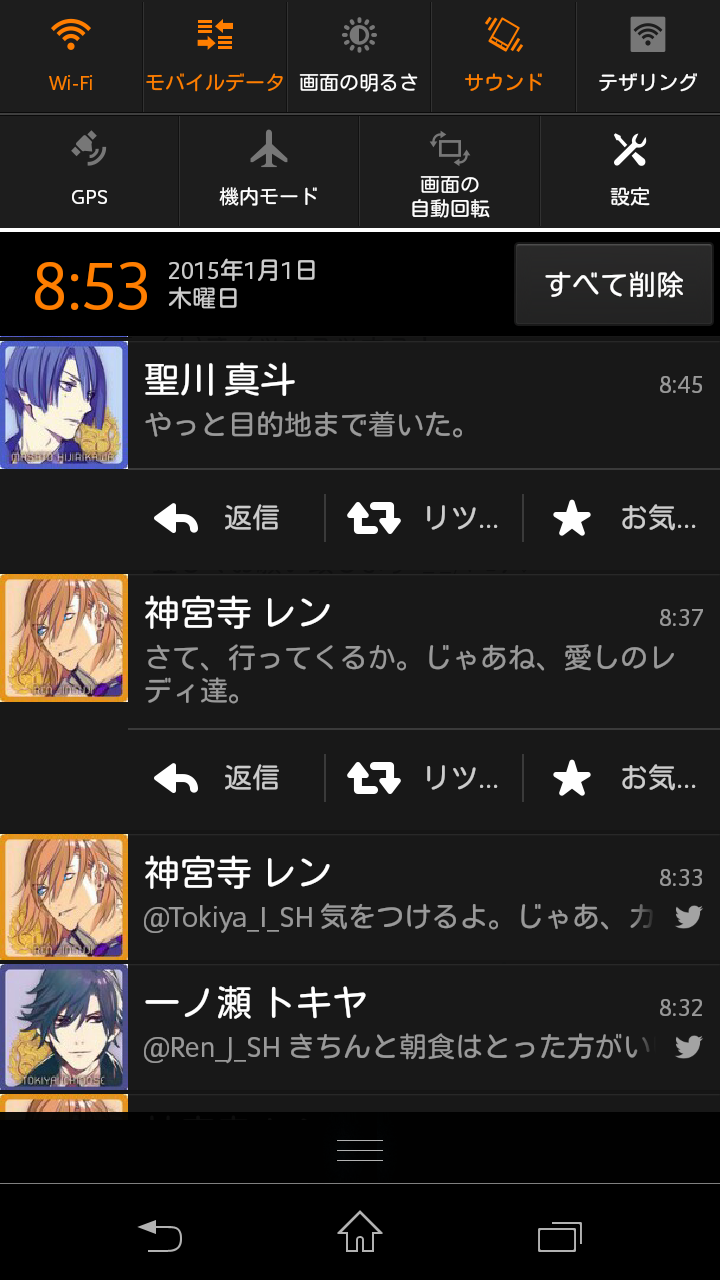Turn on GPS
720x1280 pixels.
pyautogui.click(x=89, y=171)
